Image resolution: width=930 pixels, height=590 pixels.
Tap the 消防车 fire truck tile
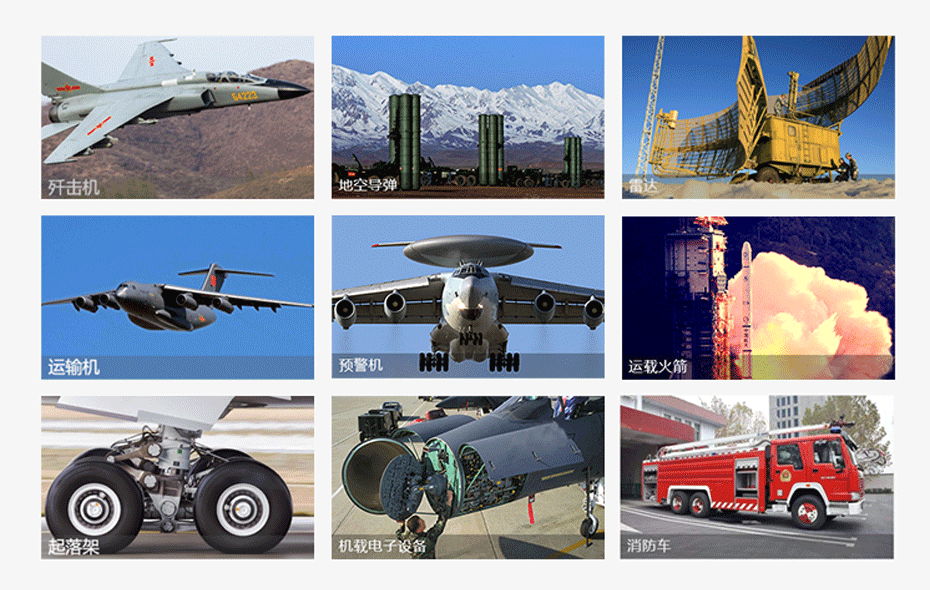pos(757,477)
